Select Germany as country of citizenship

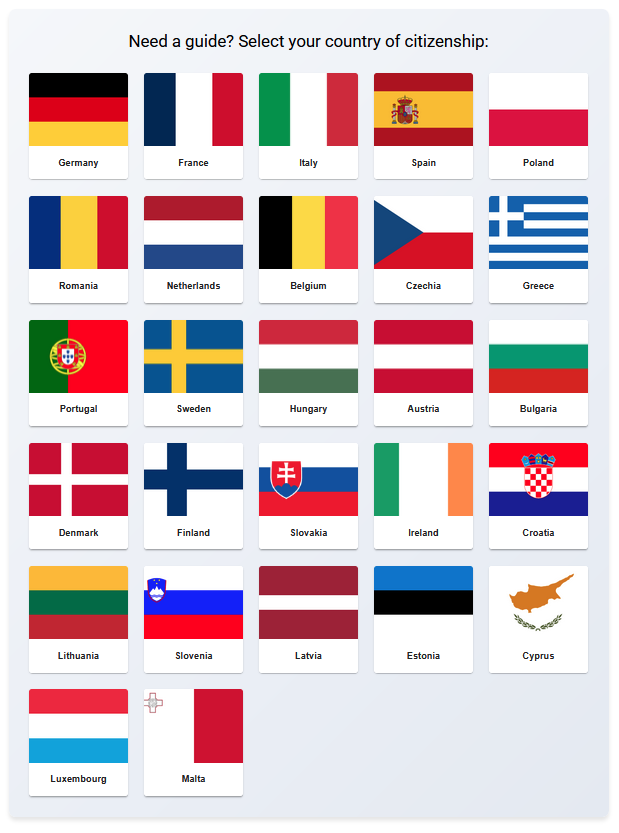tap(78, 125)
